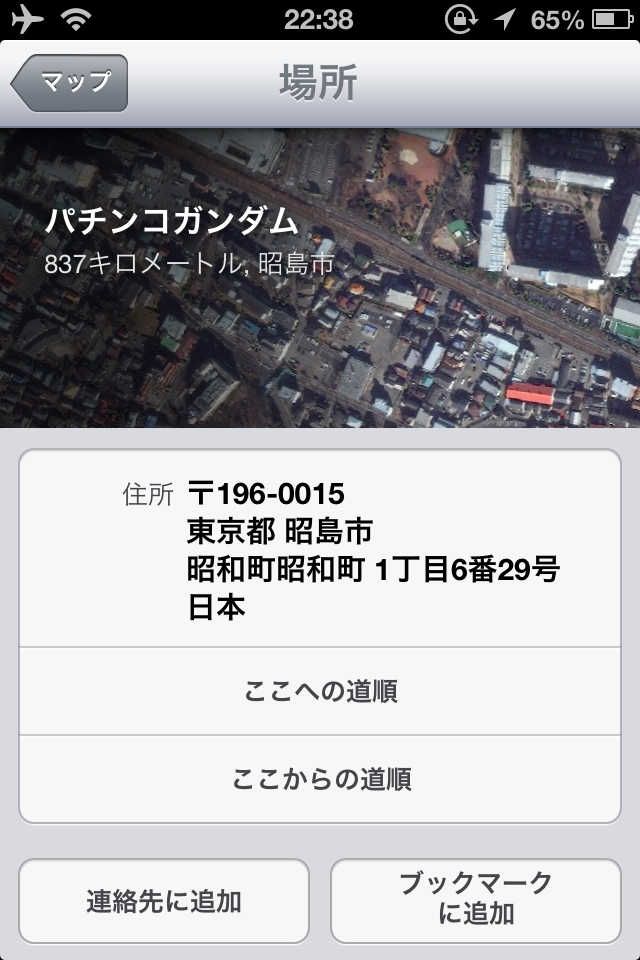Tap 連絡先に追加 button
The width and height of the screenshot is (640, 960).
(164, 901)
